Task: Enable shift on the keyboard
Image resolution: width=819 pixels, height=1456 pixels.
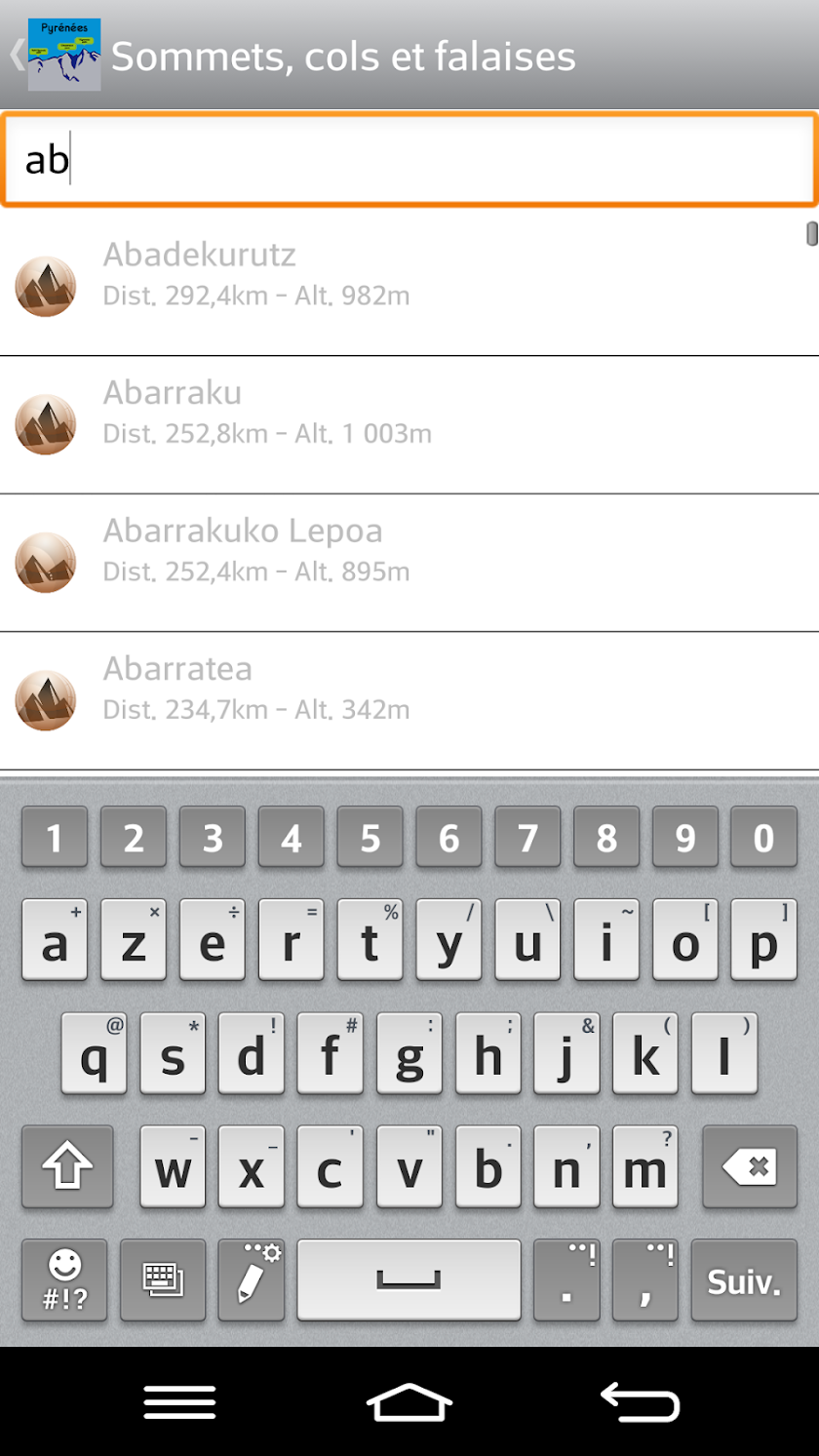Action: click(x=67, y=1166)
